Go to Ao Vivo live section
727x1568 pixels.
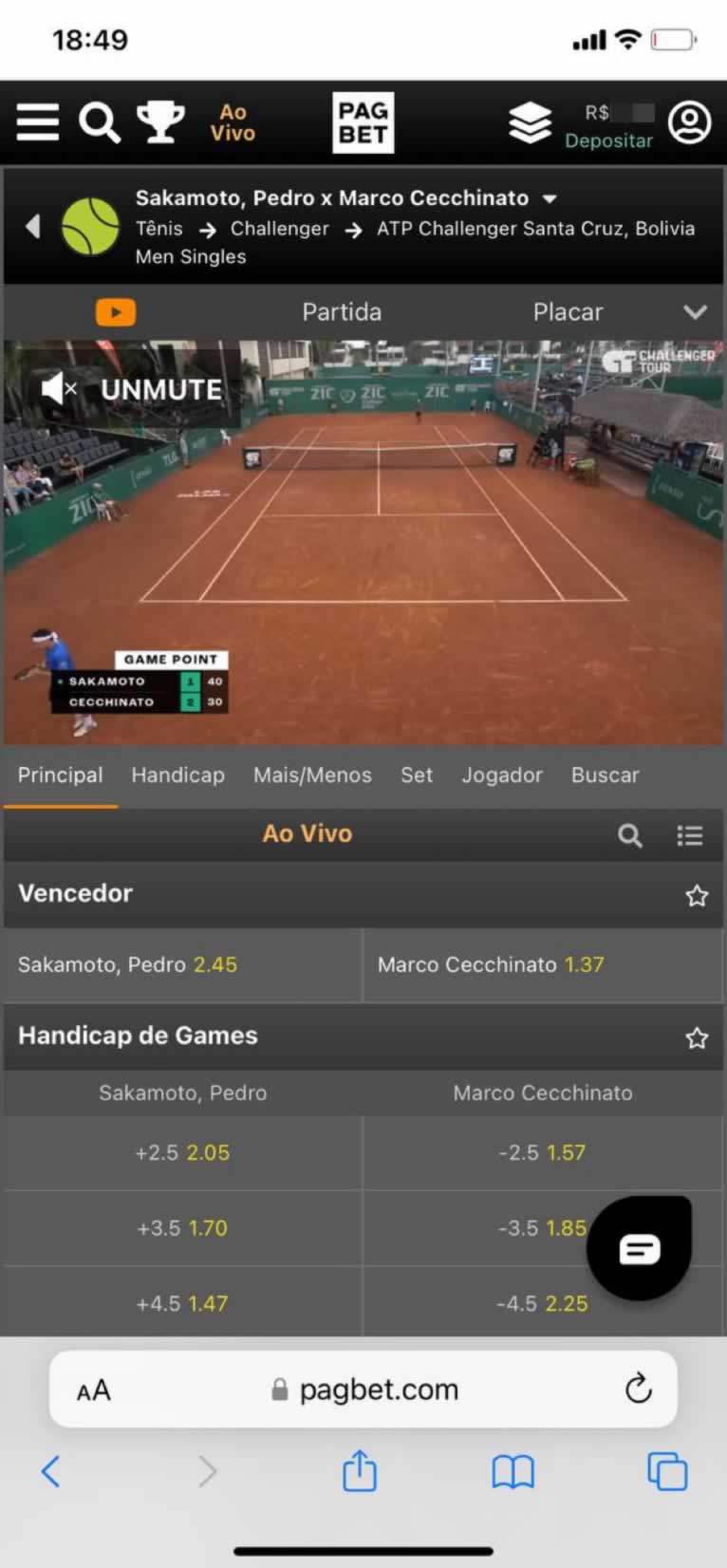point(233,123)
